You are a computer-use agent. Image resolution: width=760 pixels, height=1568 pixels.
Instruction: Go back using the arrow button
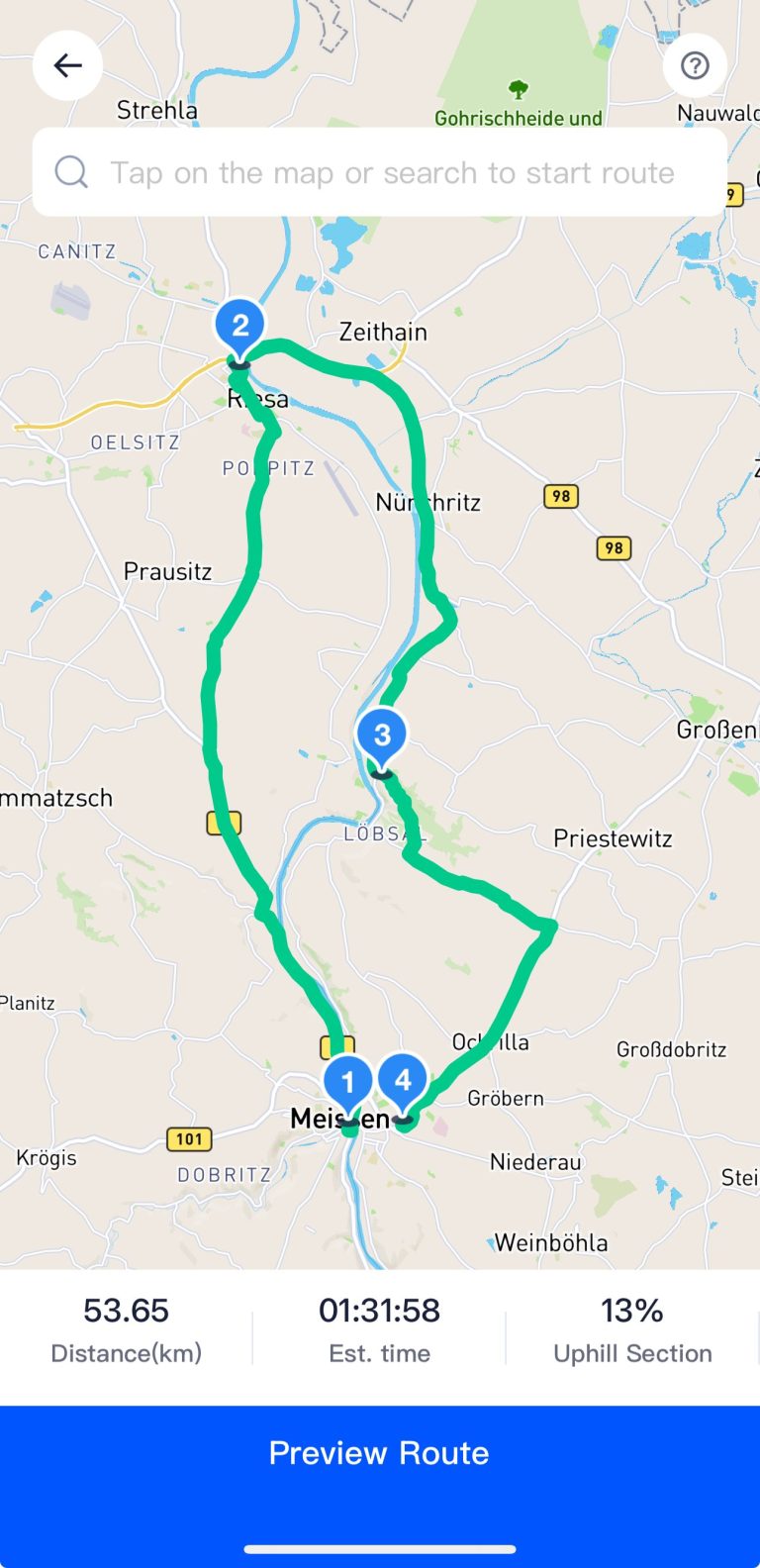click(x=67, y=65)
